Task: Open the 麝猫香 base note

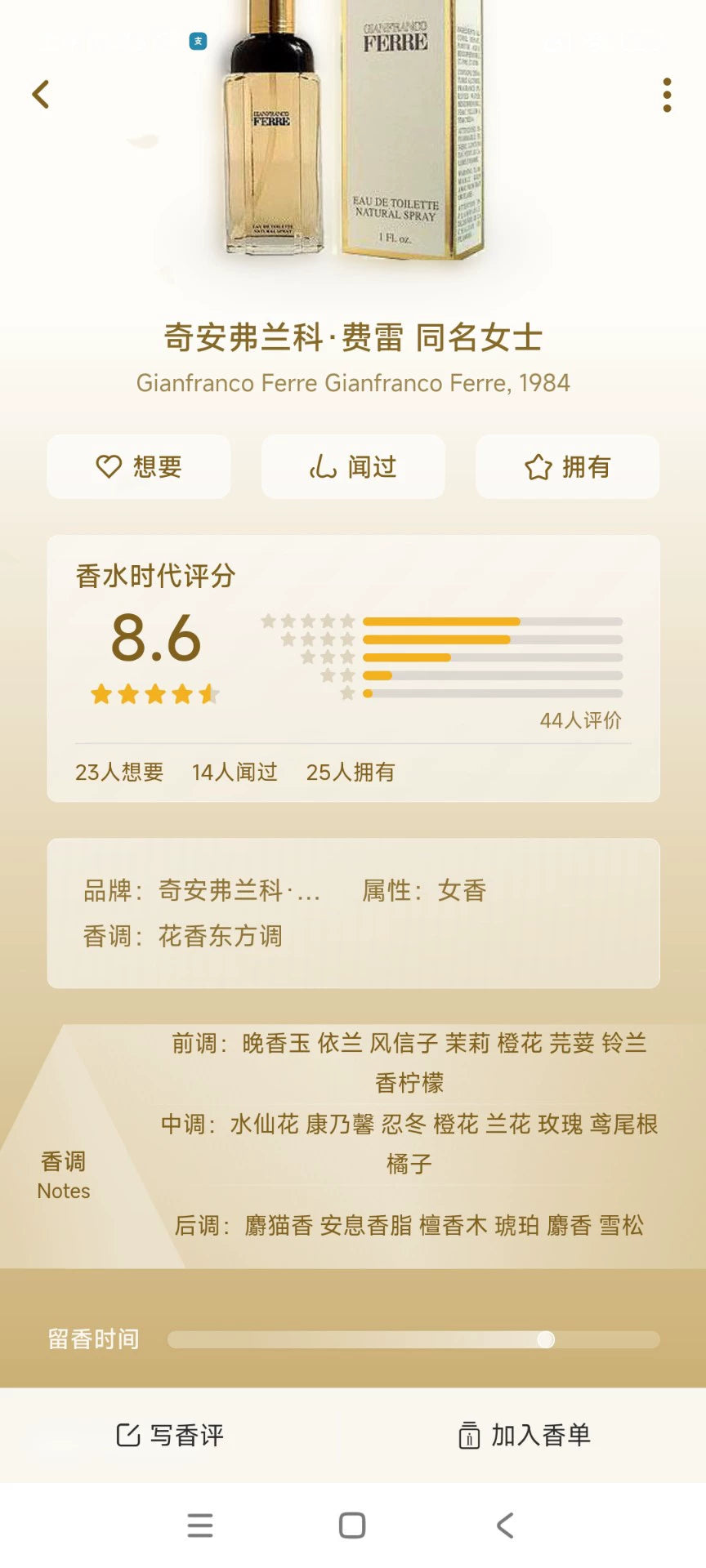Action: click(x=279, y=1225)
